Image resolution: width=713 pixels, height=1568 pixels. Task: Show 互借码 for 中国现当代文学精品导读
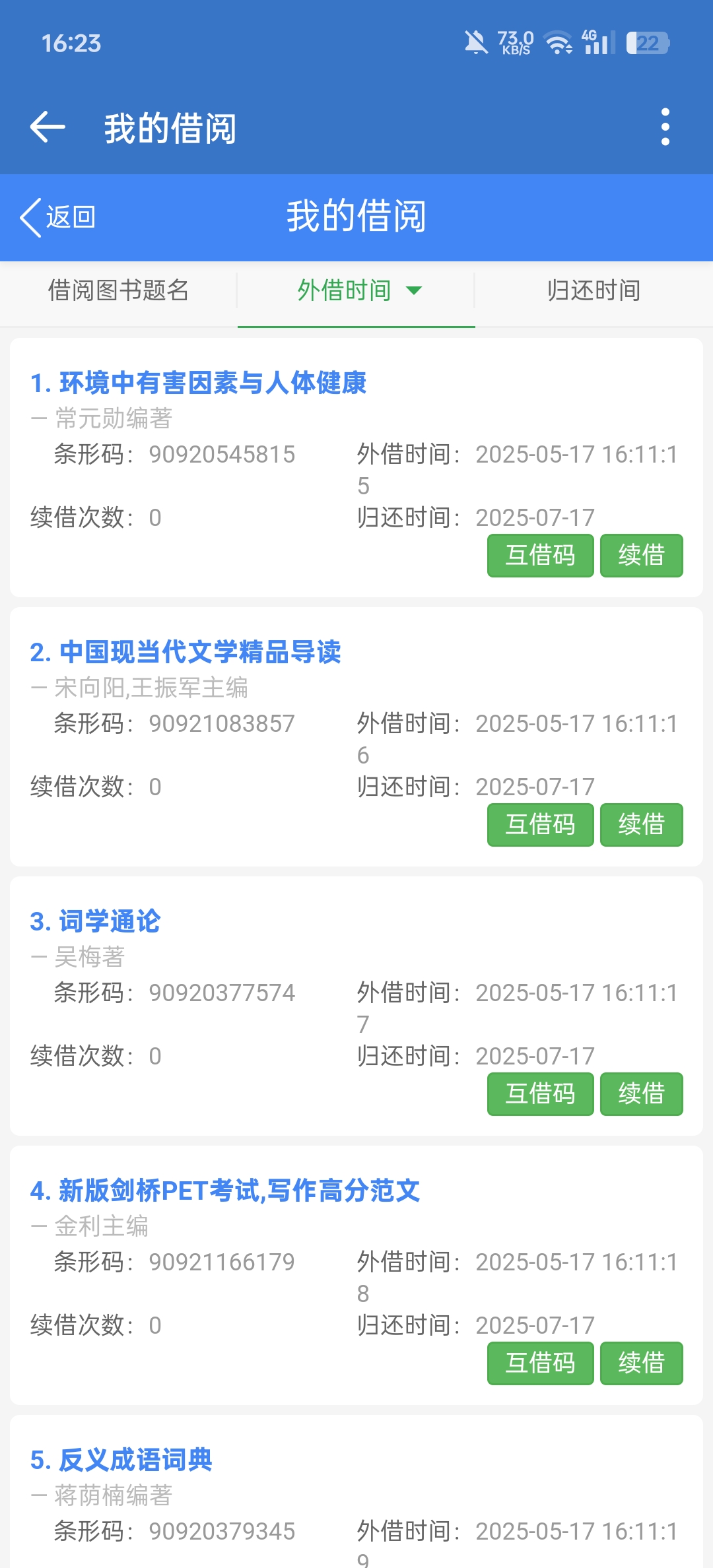point(540,824)
